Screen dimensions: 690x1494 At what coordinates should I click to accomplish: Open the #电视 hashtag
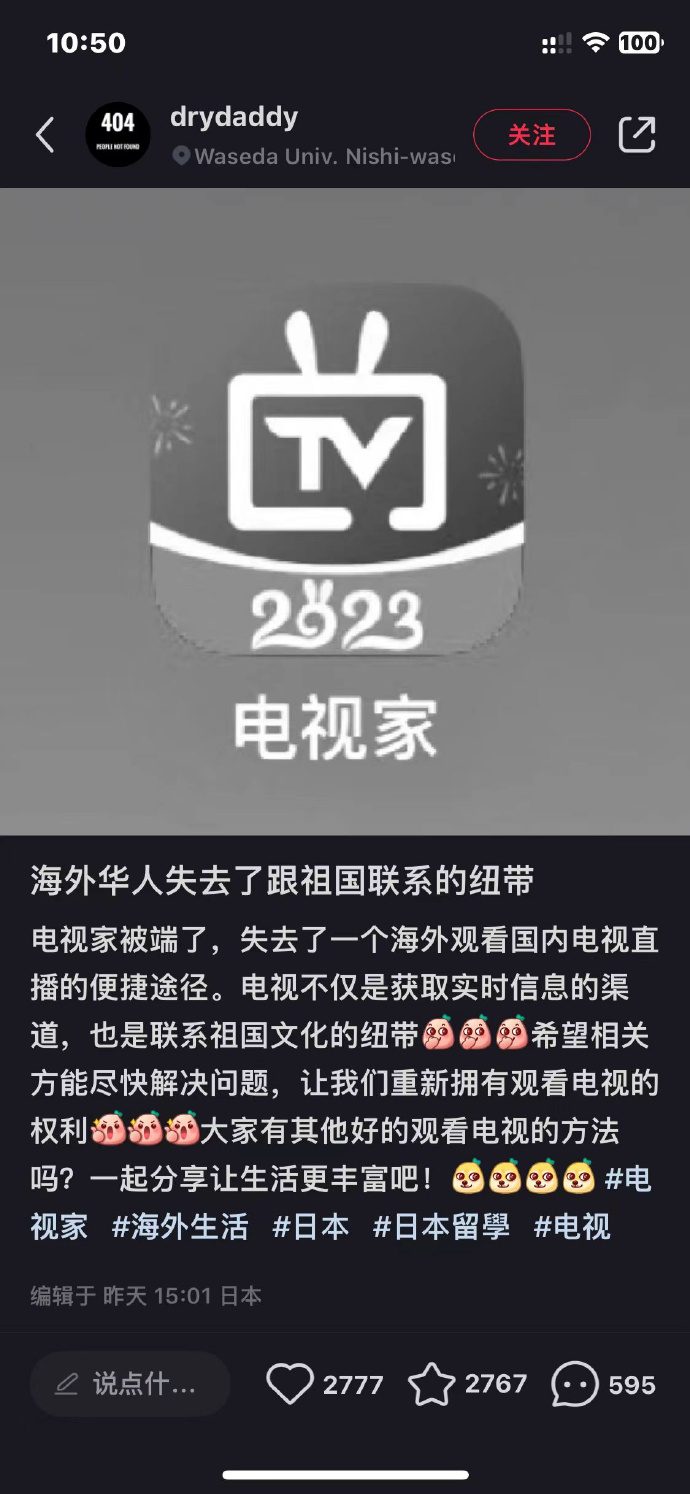[x=572, y=1227]
